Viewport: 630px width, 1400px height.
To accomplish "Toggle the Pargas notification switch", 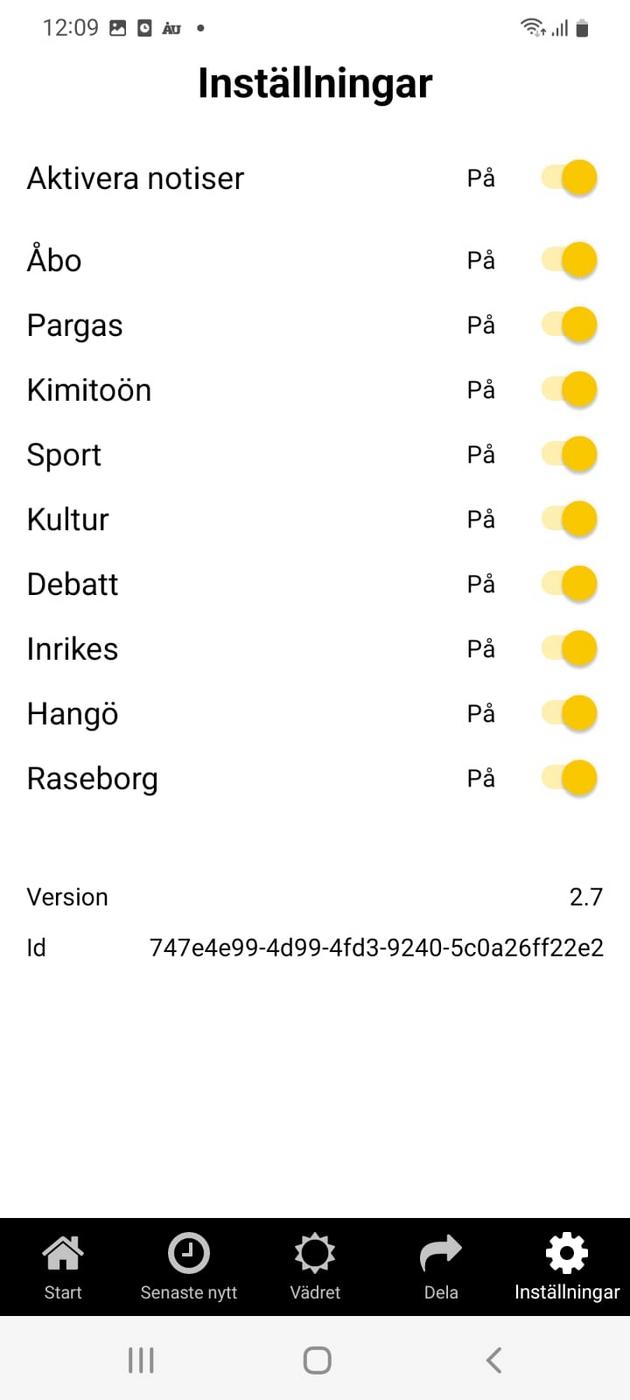I will click(x=569, y=325).
